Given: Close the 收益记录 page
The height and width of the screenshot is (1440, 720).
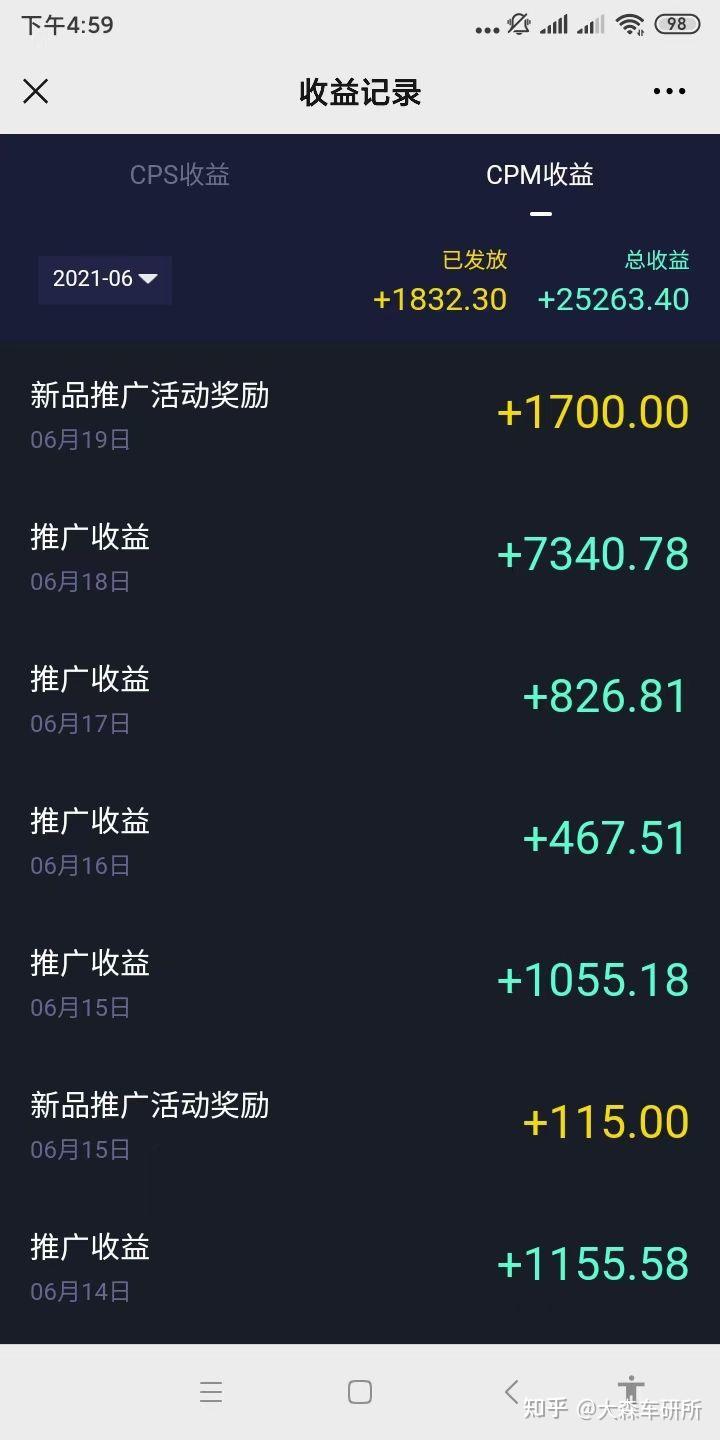Looking at the screenshot, I should point(36,92).
